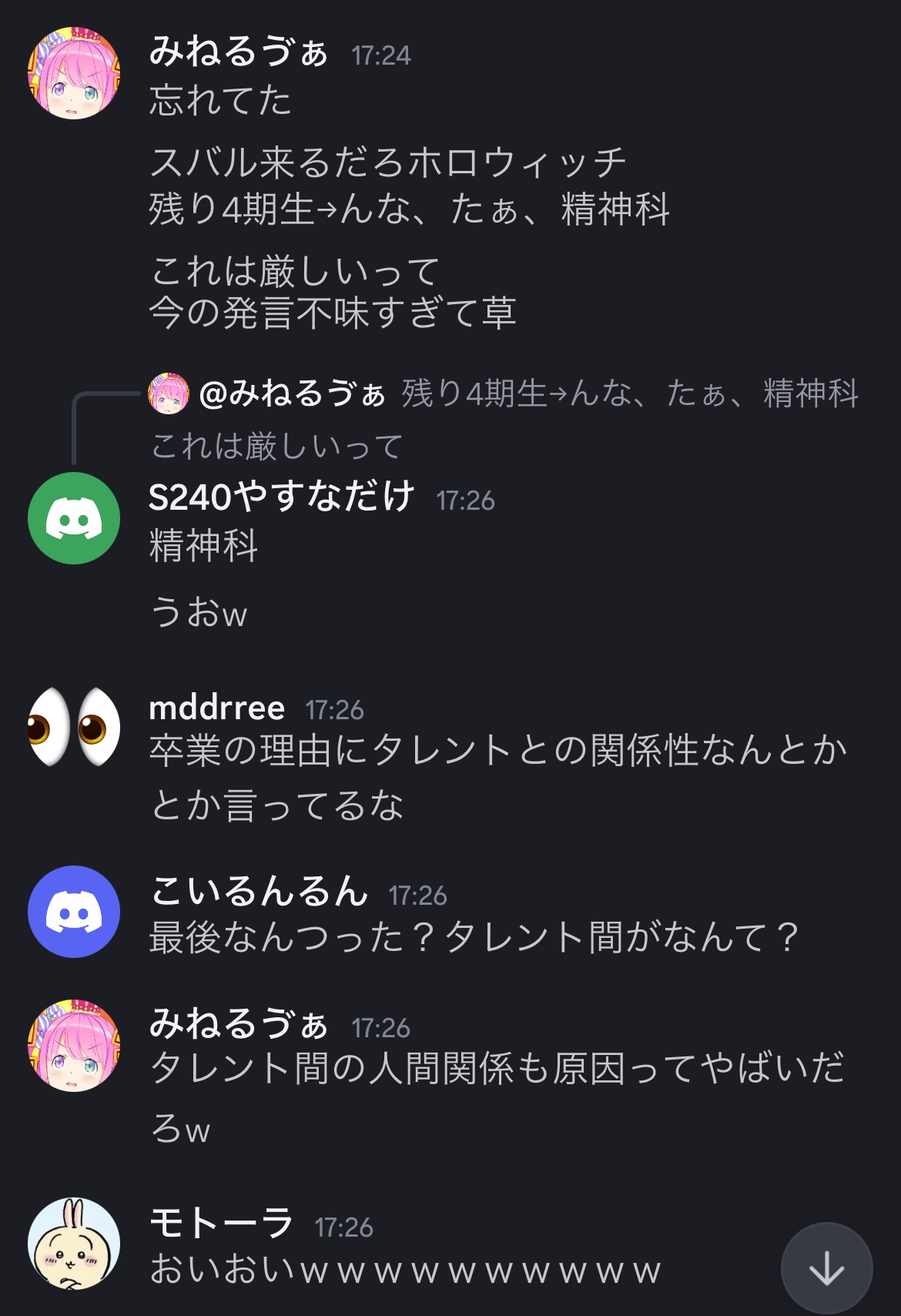The image size is (901, 1316).
Task: Select the username S240やすなだけ
Action: click(x=282, y=497)
